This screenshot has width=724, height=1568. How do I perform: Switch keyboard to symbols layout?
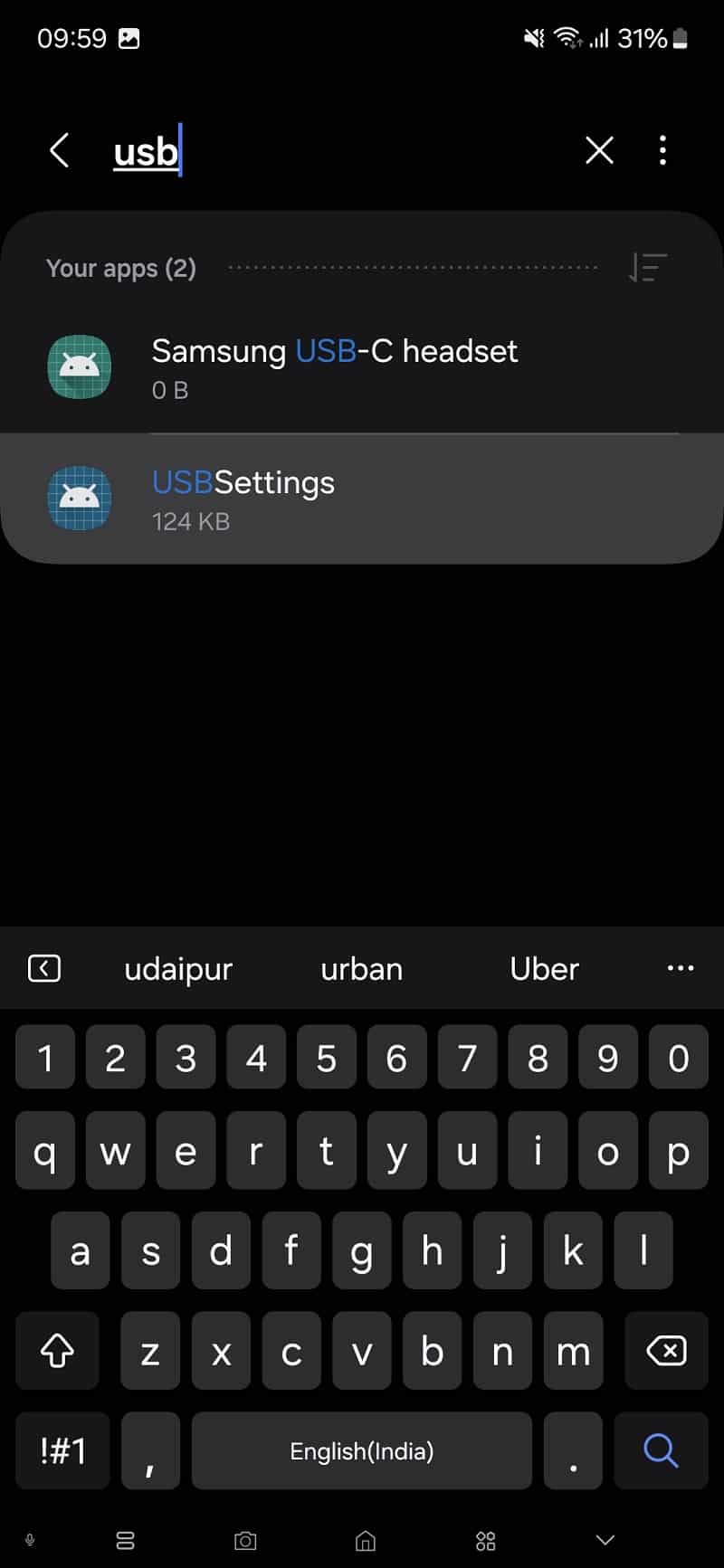click(x=62, y=1450)
